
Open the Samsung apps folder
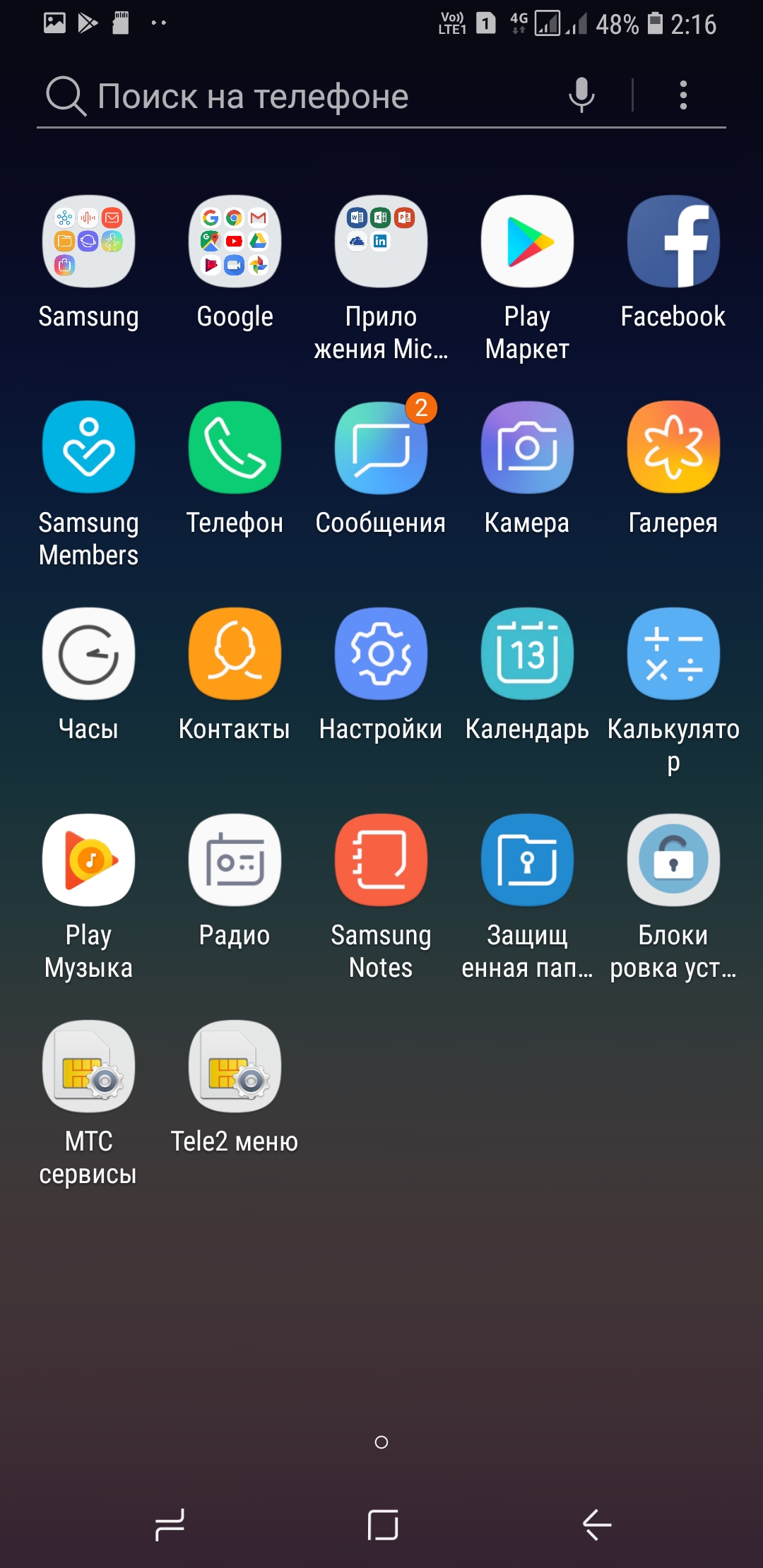[88, 242]
